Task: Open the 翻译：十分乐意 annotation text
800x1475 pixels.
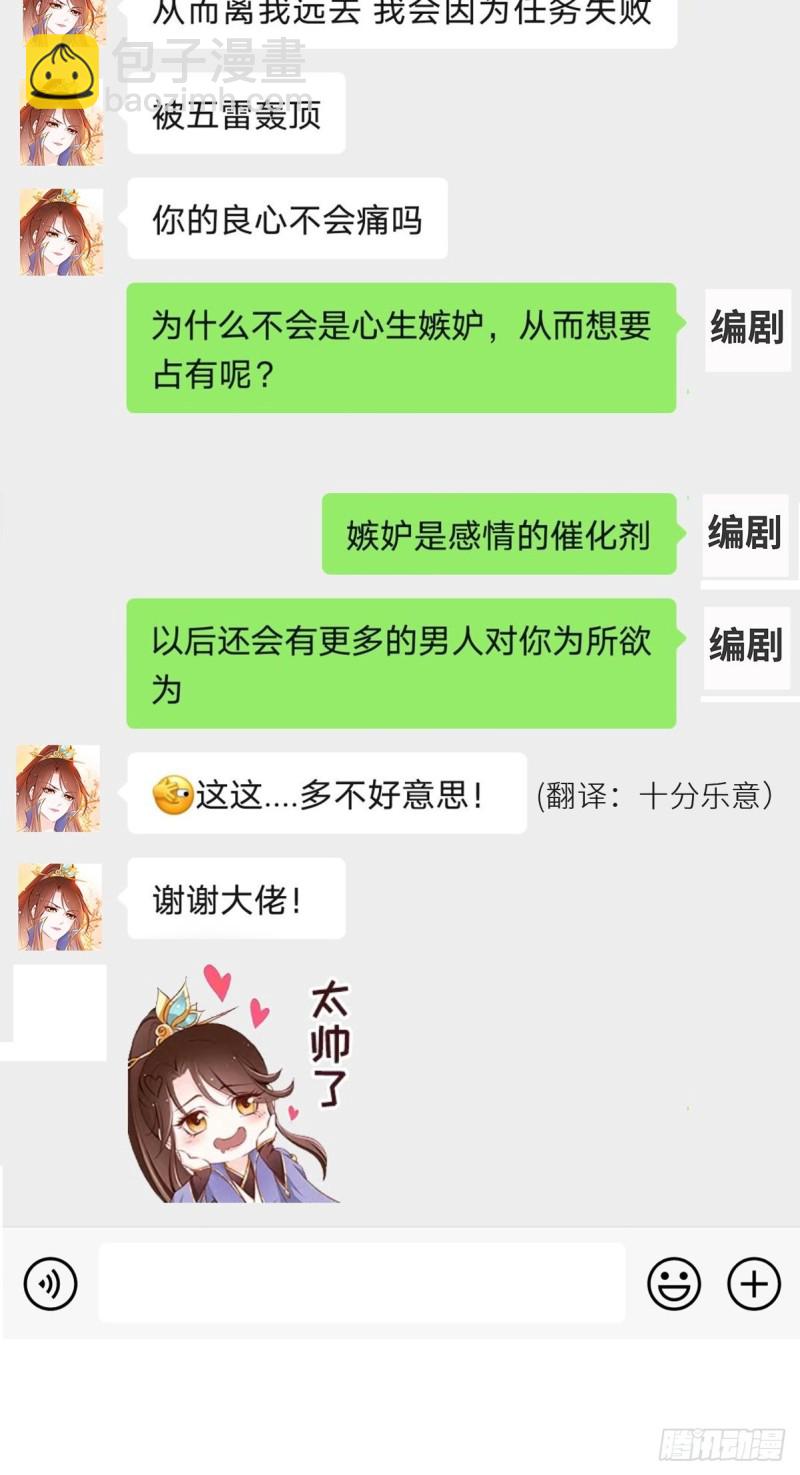Action: [x=655, y=795]
